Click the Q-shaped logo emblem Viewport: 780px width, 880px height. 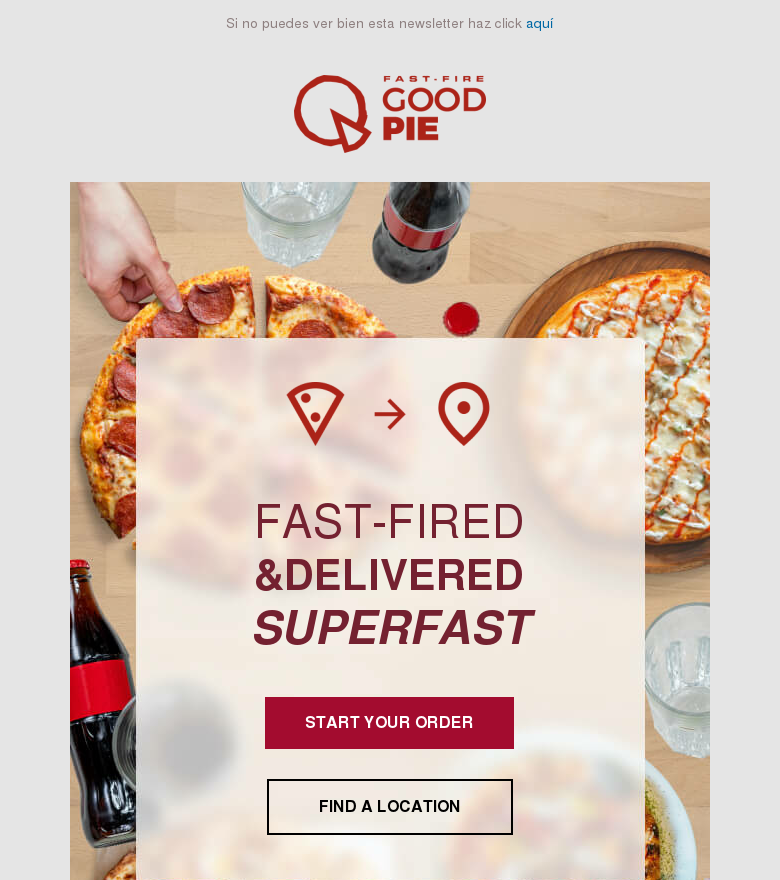[x=330, y=112]
